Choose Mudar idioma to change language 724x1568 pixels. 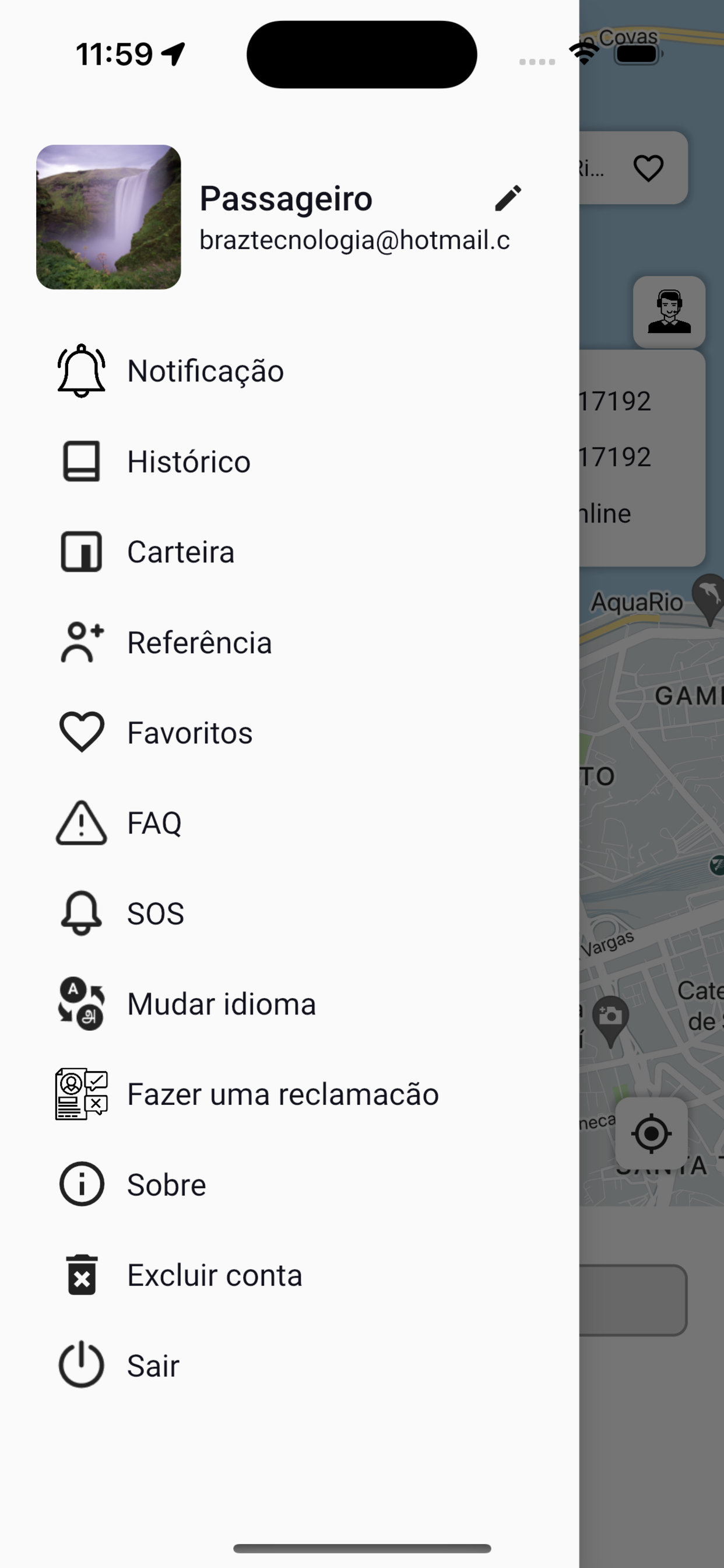click(x=290, y=1004)
